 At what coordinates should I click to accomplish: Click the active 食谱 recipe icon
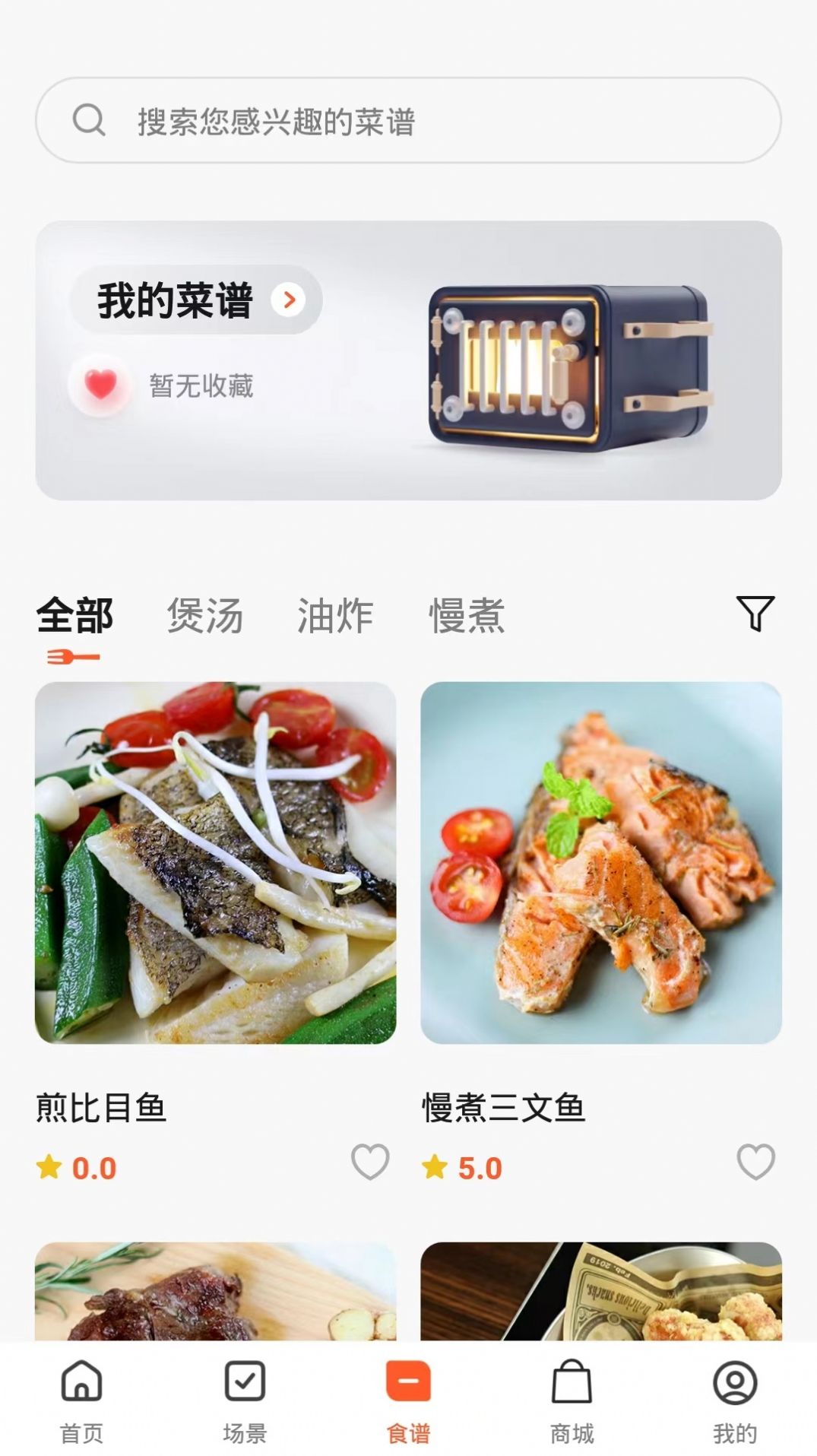[x=408, y=1388]
